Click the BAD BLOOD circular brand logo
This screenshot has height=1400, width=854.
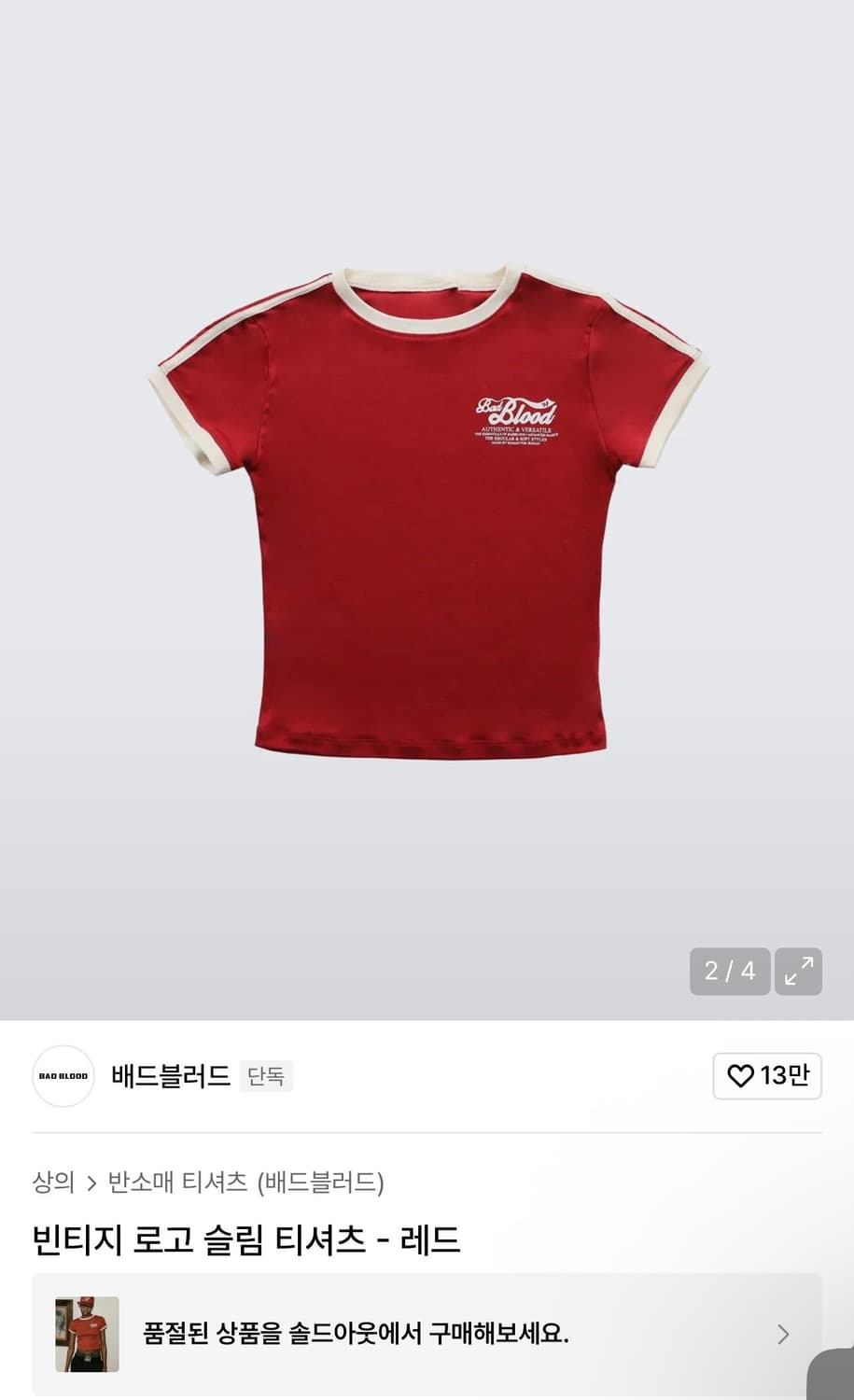(x=63, y=1076)
